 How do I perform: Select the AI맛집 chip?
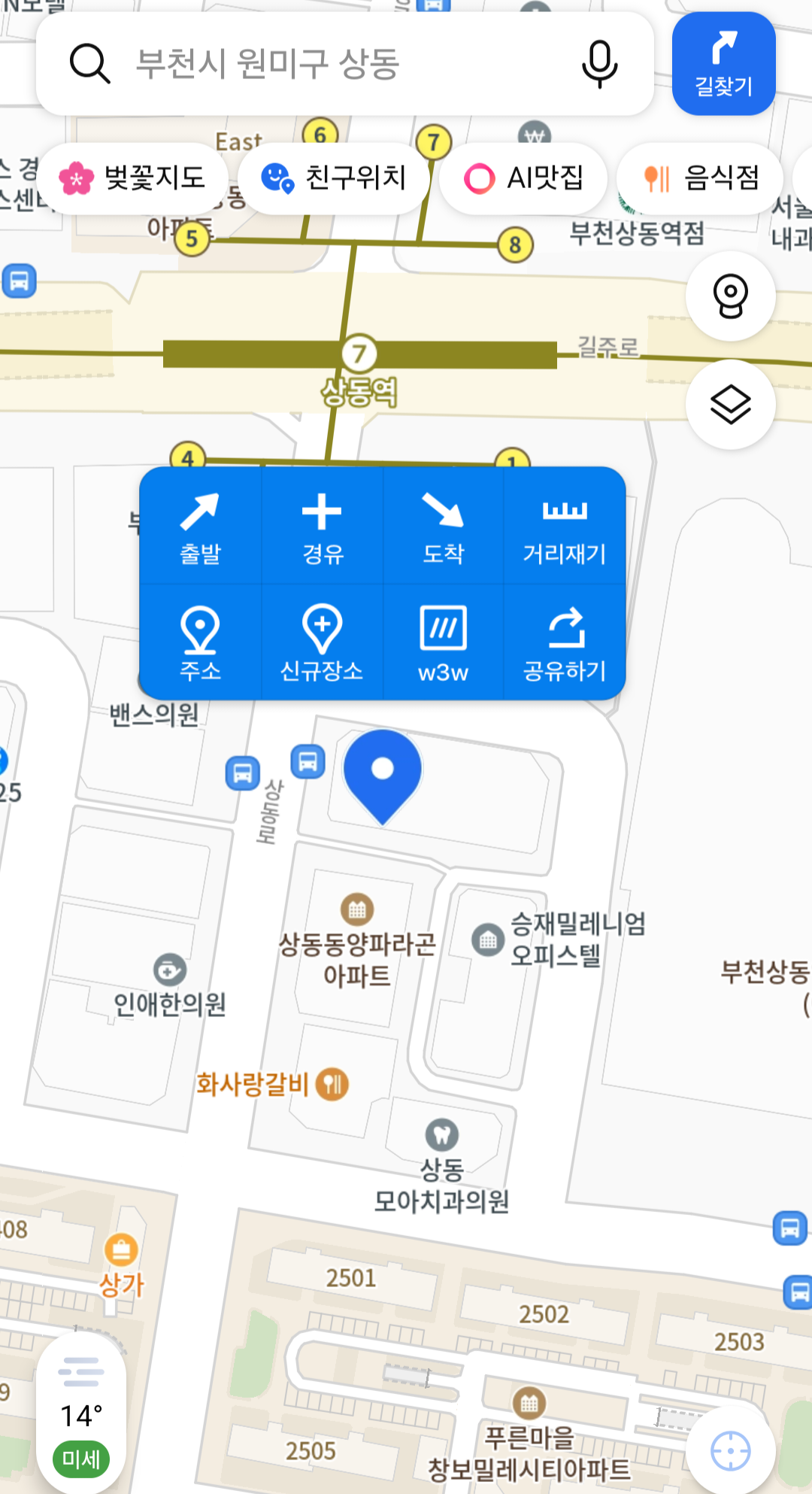click(523, 178)
